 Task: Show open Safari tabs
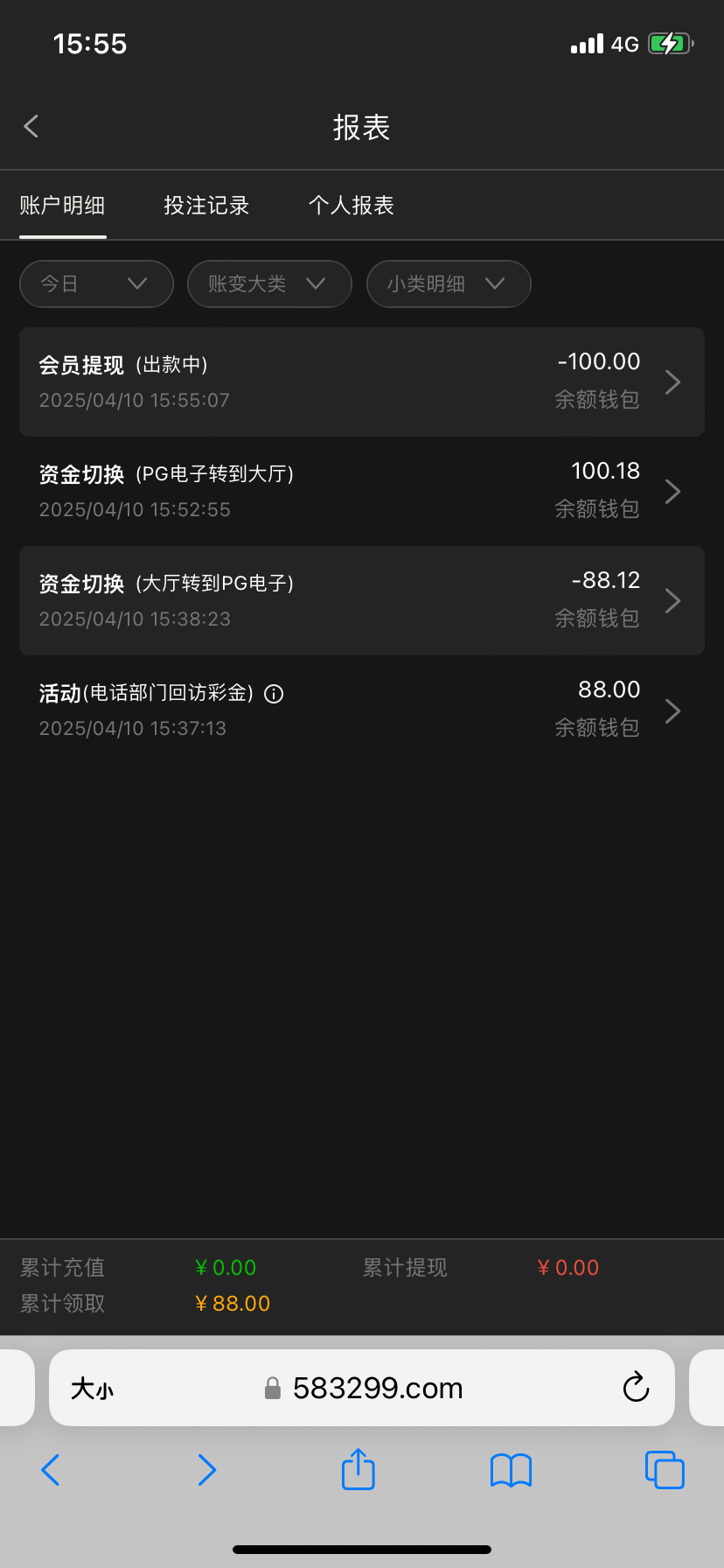[665, 1470]
